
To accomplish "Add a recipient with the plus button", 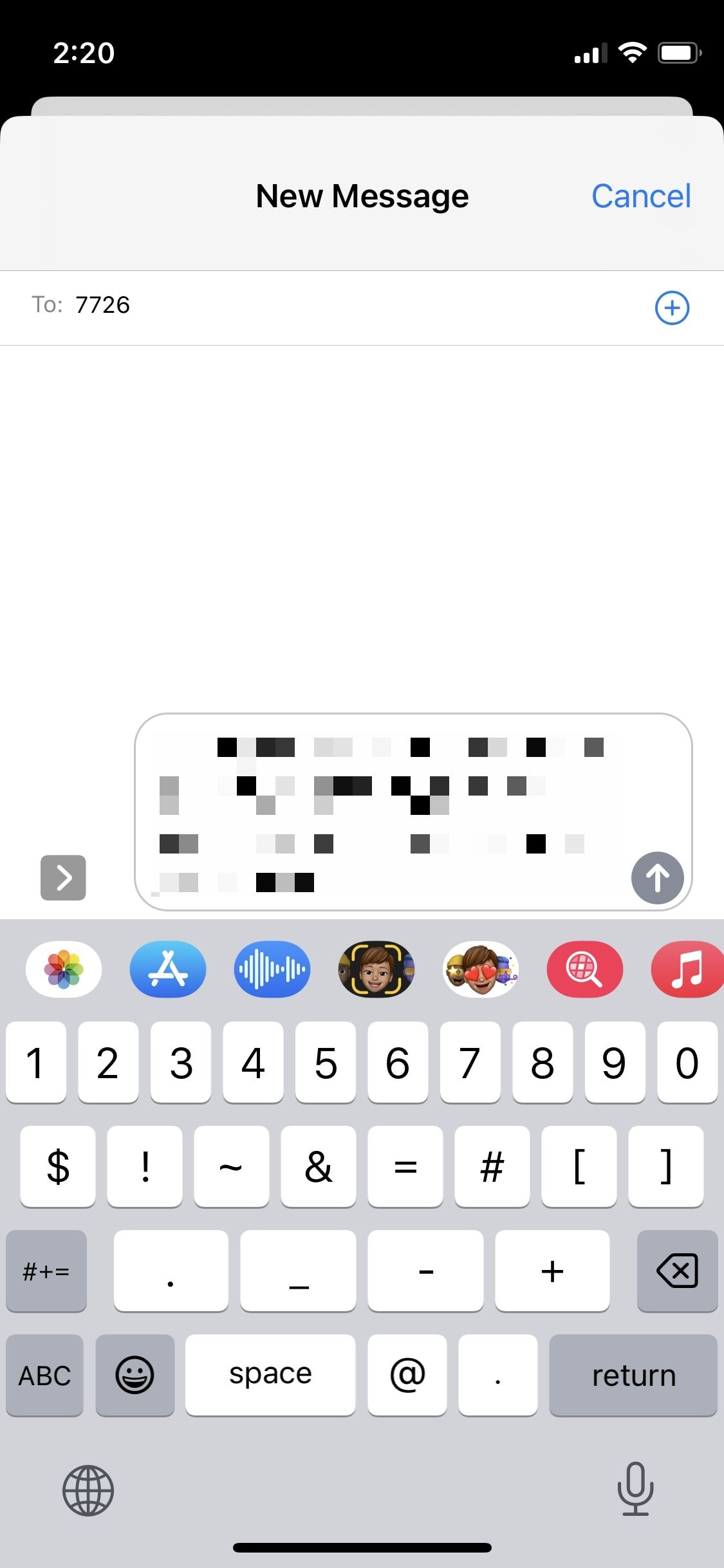I will pos(671,308).
